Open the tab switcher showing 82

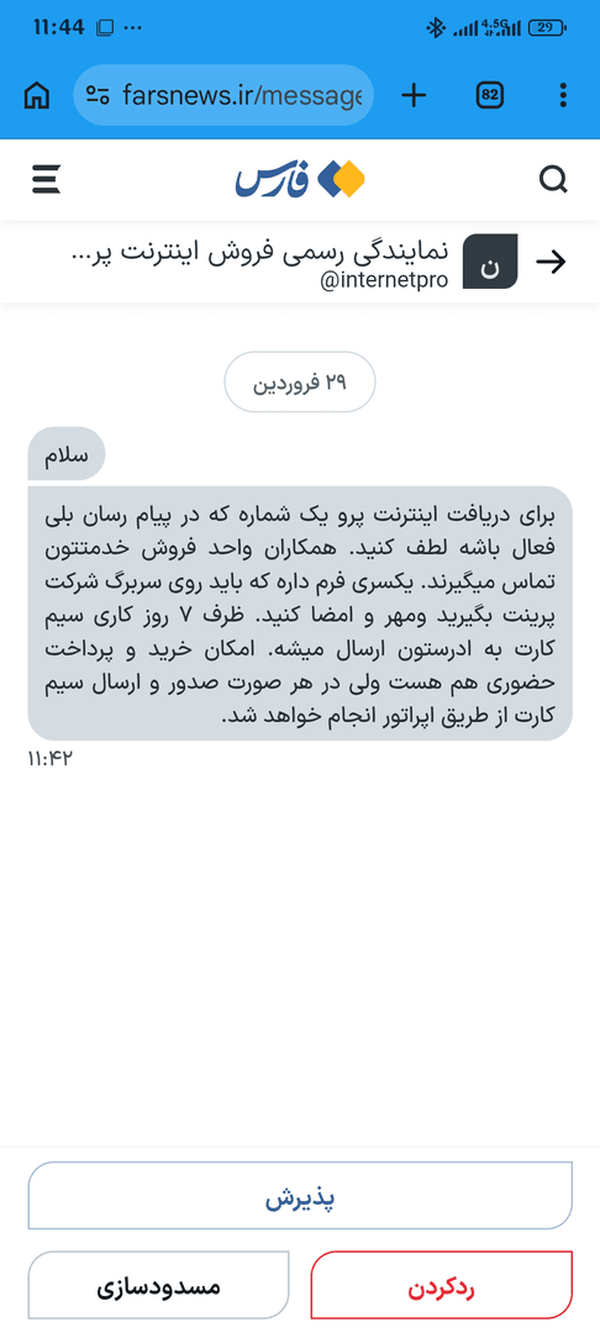(490, 95)
